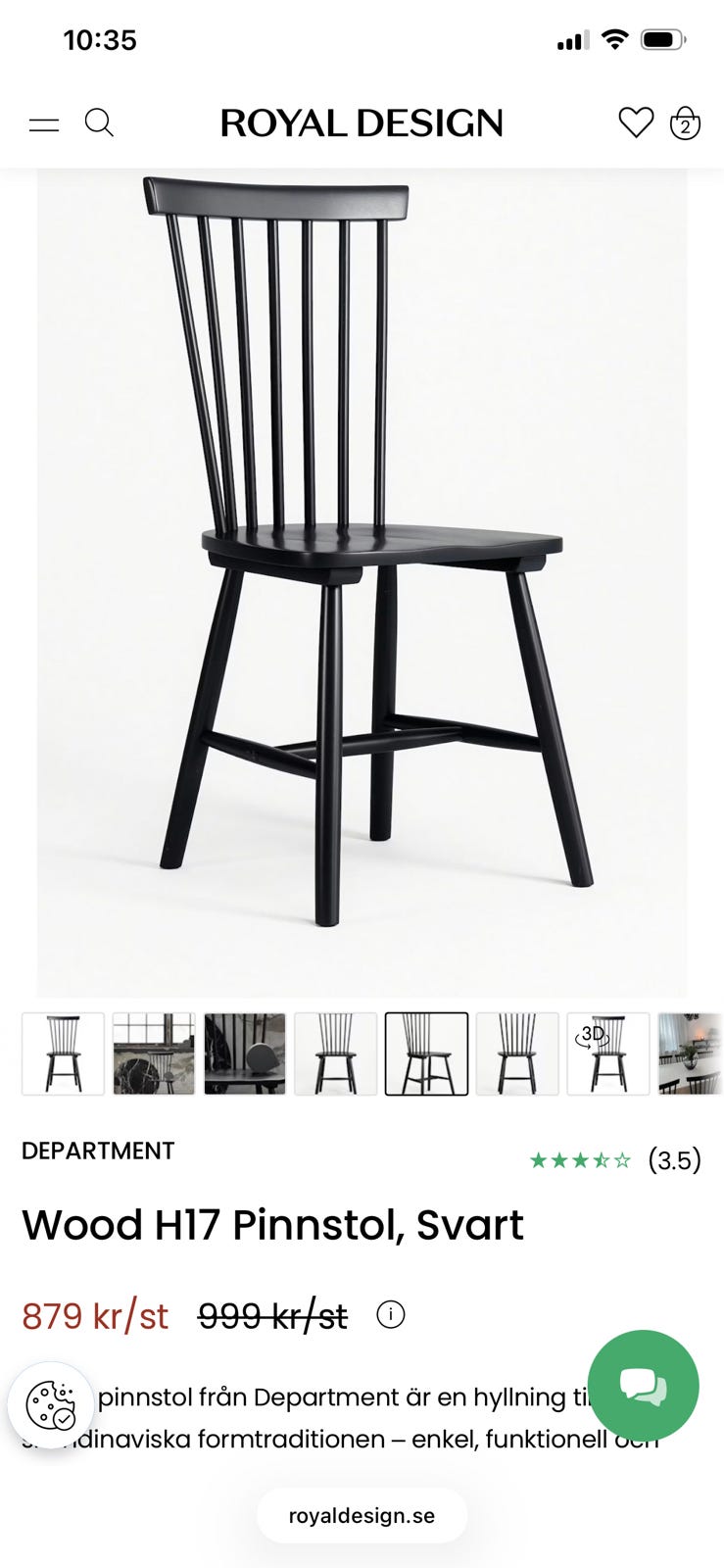Tap the royaldesign.se address bar
The image size is (724, 1568).
coord(362,1515)
